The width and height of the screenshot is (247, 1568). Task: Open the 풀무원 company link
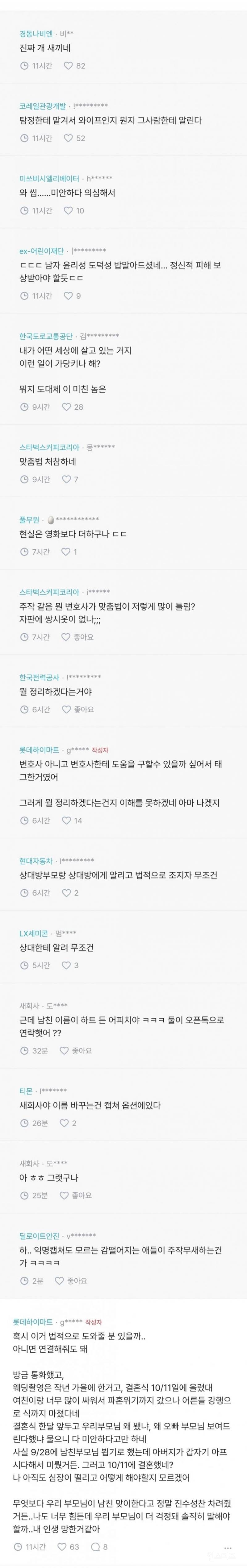click(29, 519)
